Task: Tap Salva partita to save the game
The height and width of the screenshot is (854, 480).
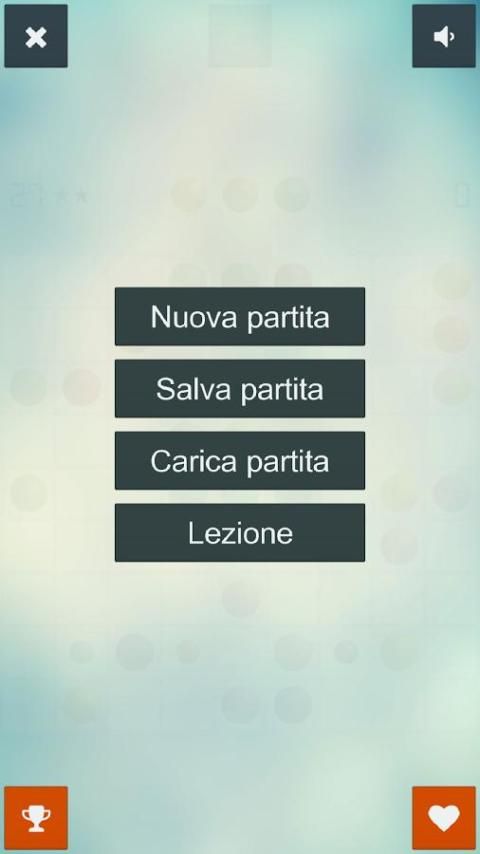Action: click(240, 388)
